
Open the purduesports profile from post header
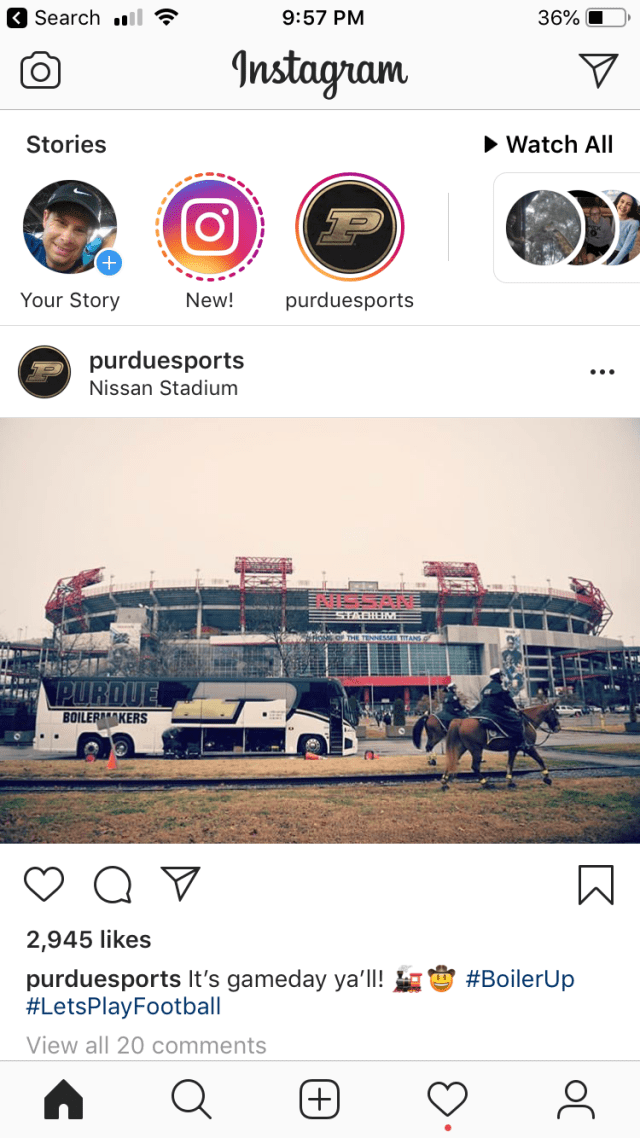coord(166,360)
